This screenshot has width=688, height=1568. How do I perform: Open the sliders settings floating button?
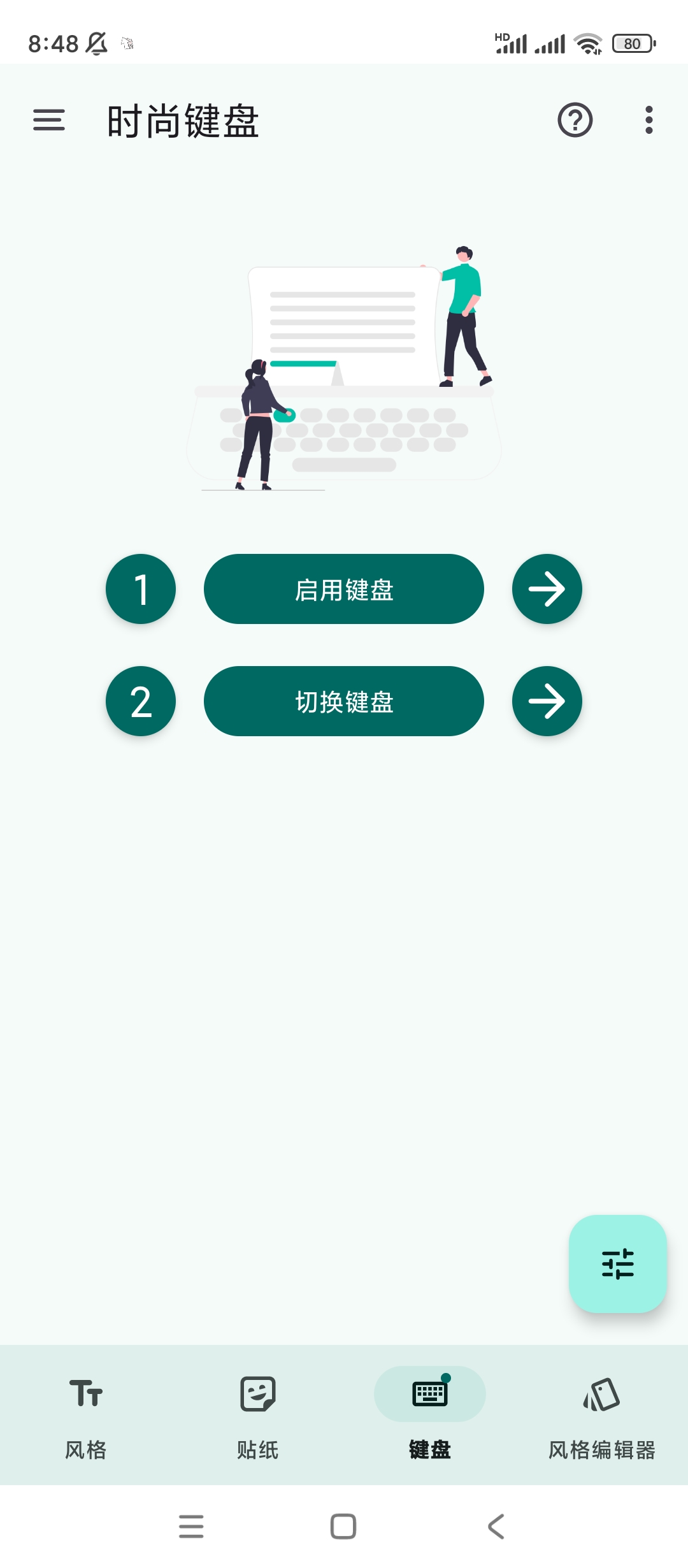click(x=617, y=1263)
